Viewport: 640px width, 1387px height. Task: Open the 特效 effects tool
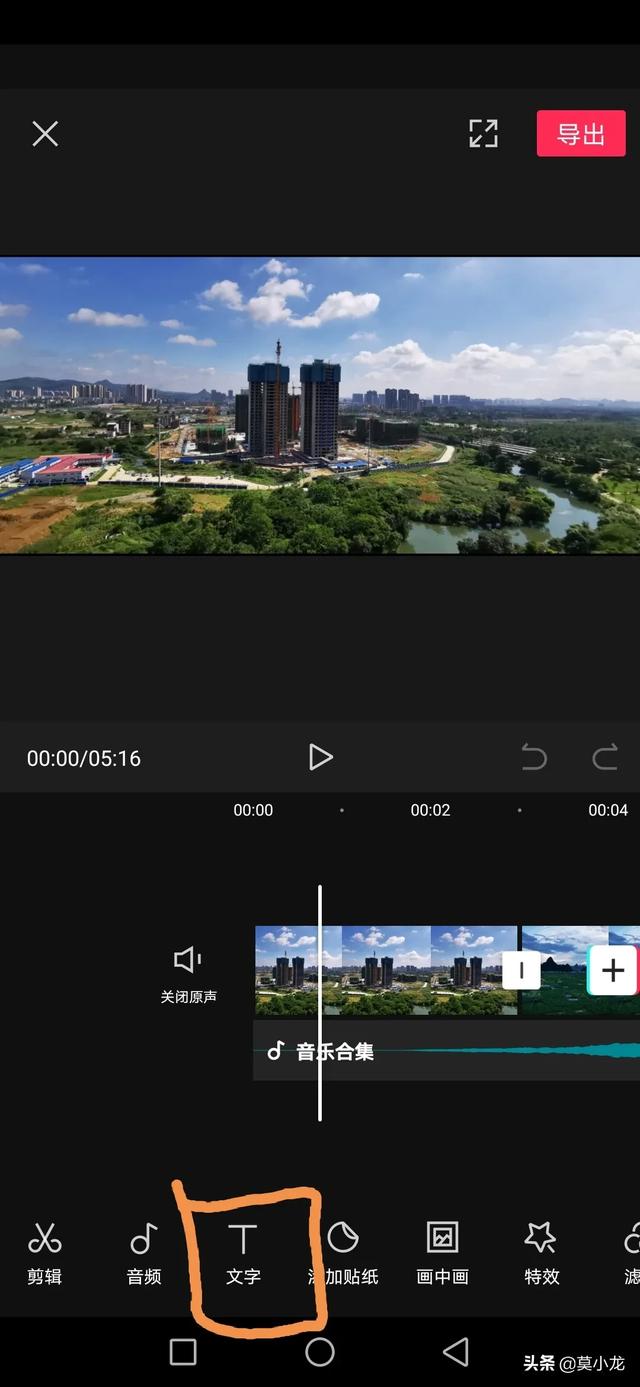tap(541, 1252)
